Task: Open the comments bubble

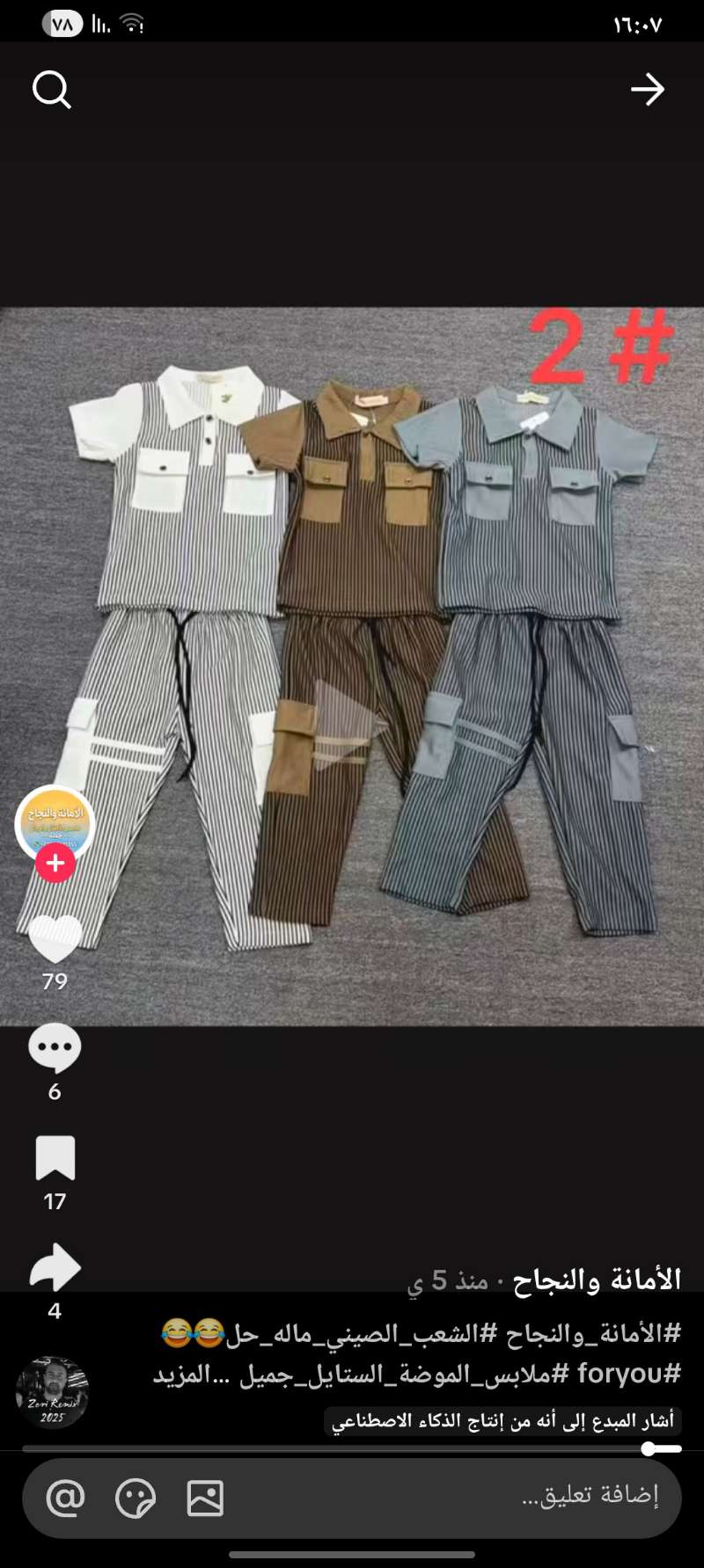Action: (55, 1047)
